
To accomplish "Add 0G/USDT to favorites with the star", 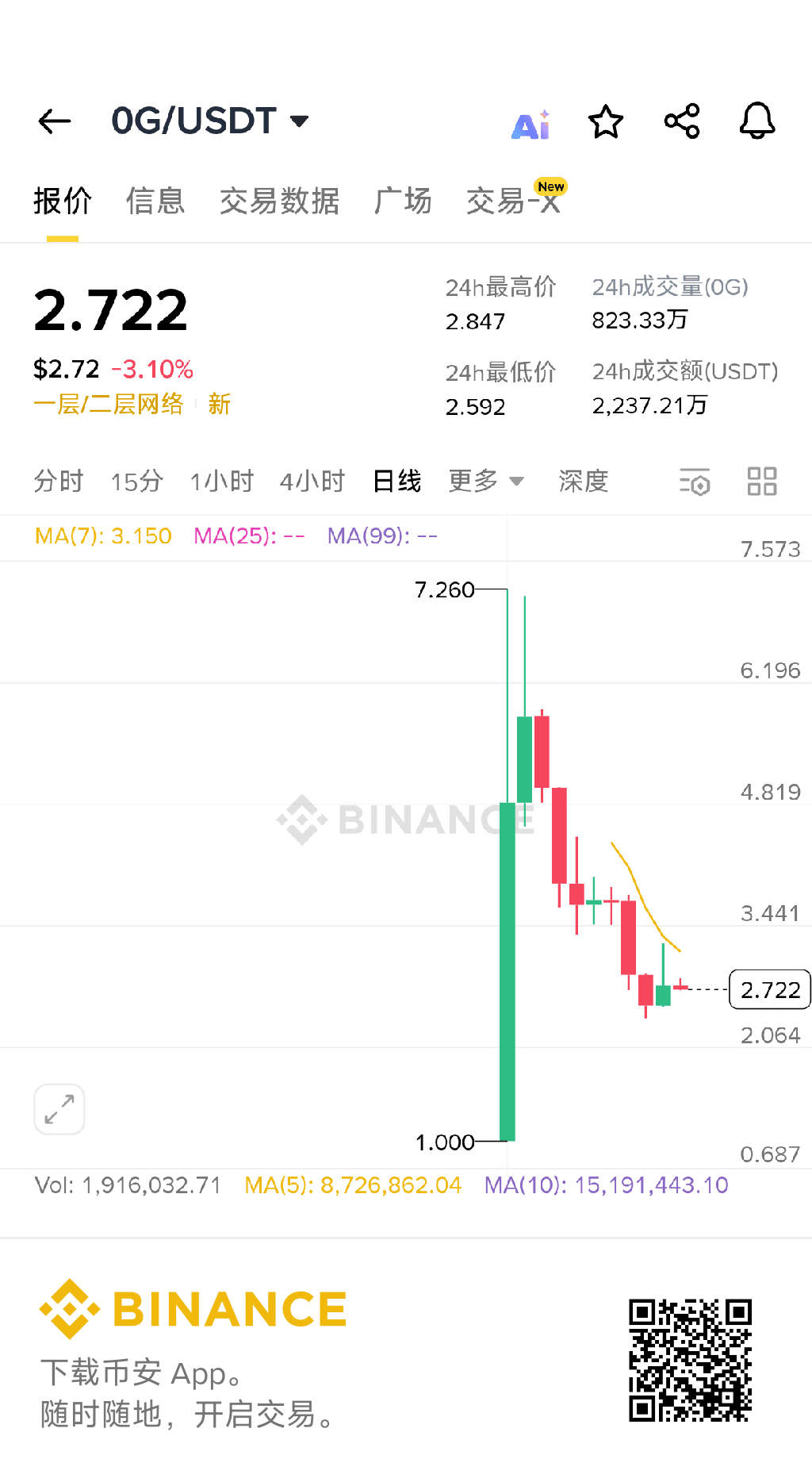I will (x=606, y=122).
